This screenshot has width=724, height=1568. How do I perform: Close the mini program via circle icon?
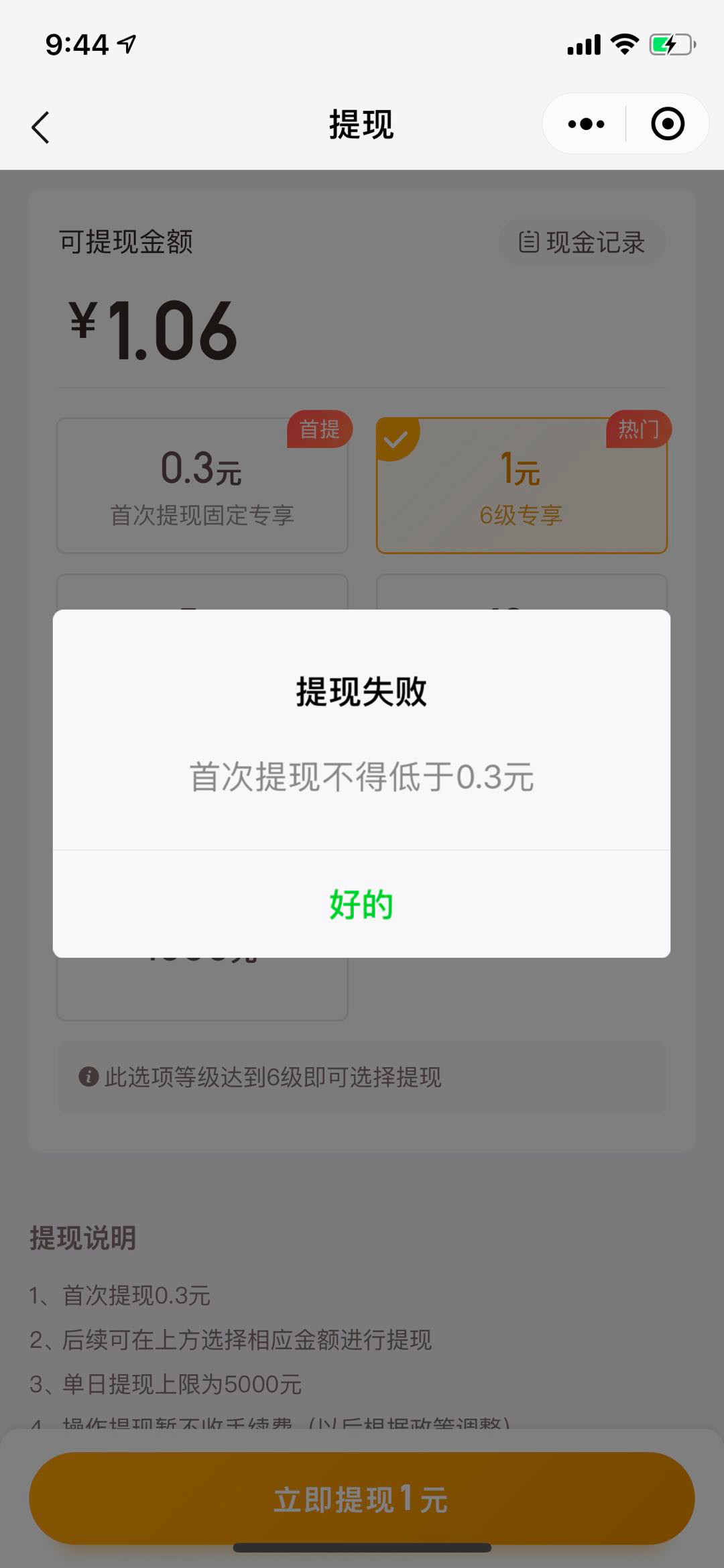tap(668, 124)
